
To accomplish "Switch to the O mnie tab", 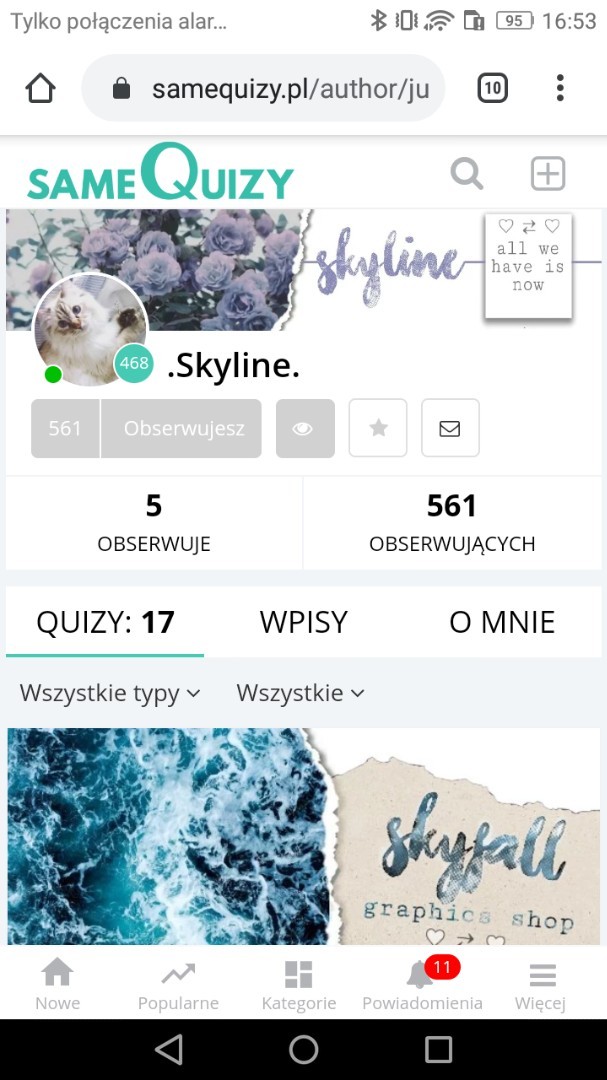I will tap(502, 622).
